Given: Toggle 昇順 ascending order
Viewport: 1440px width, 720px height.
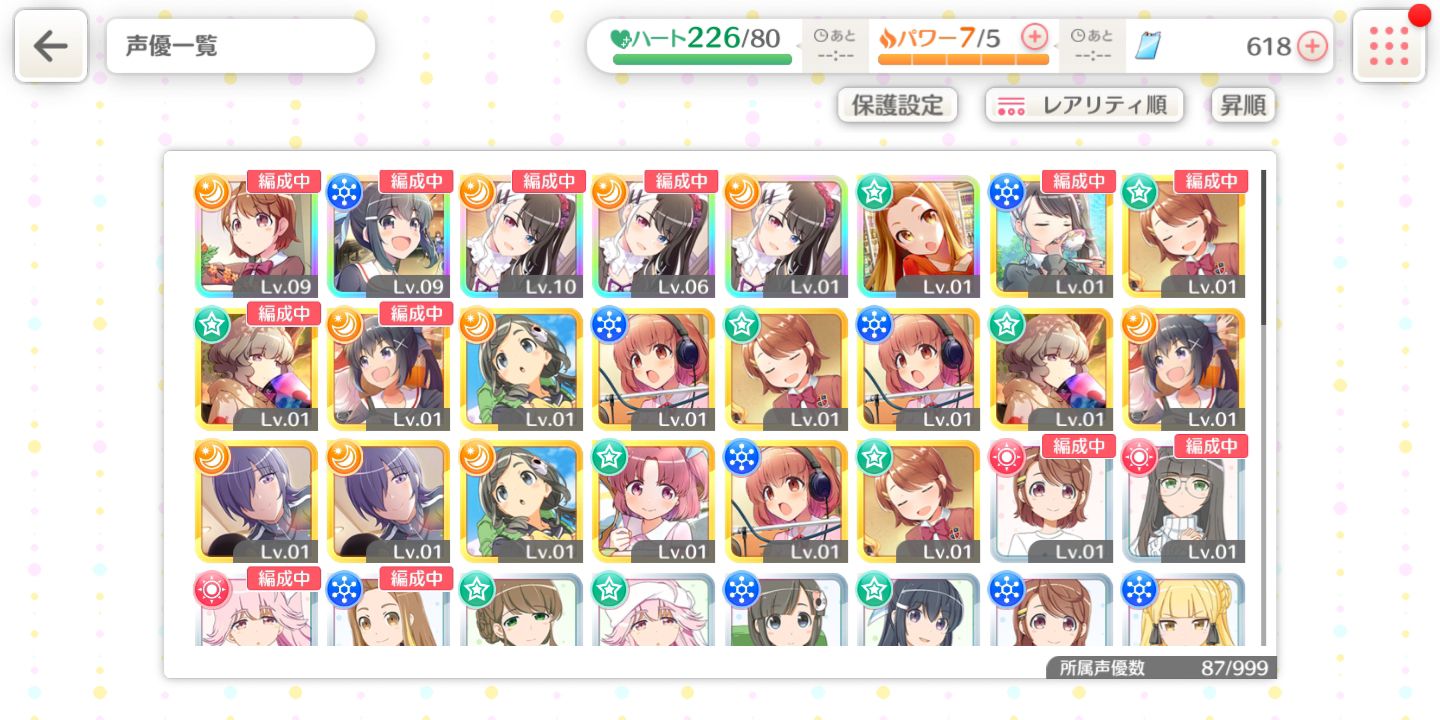Looking at the screenshot, I should tap(1243, 105).
